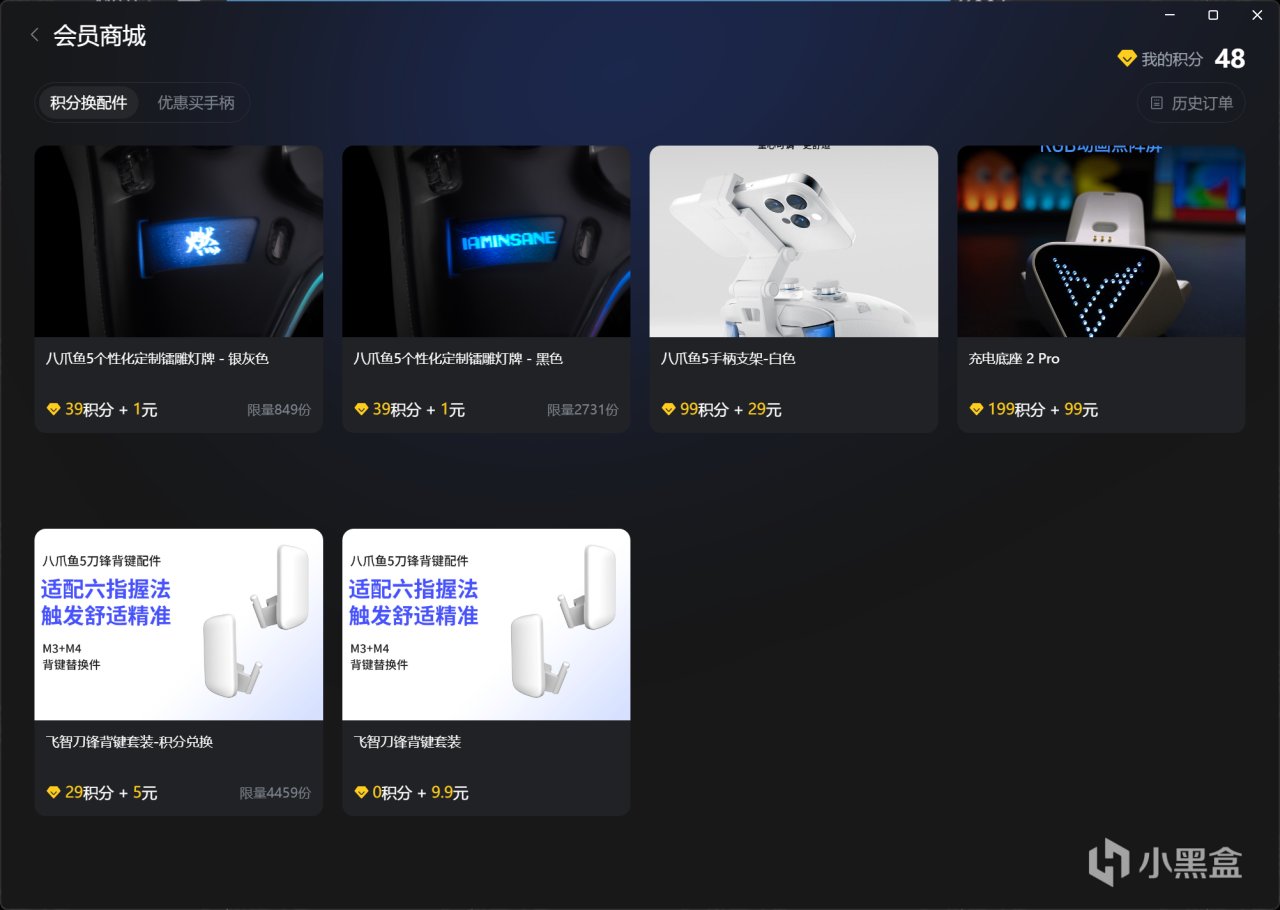View the 0积分 + 9.9元 飞智刀锋背键套装 card
This screenshot has height=910, width=1280.
pos(486,670)
